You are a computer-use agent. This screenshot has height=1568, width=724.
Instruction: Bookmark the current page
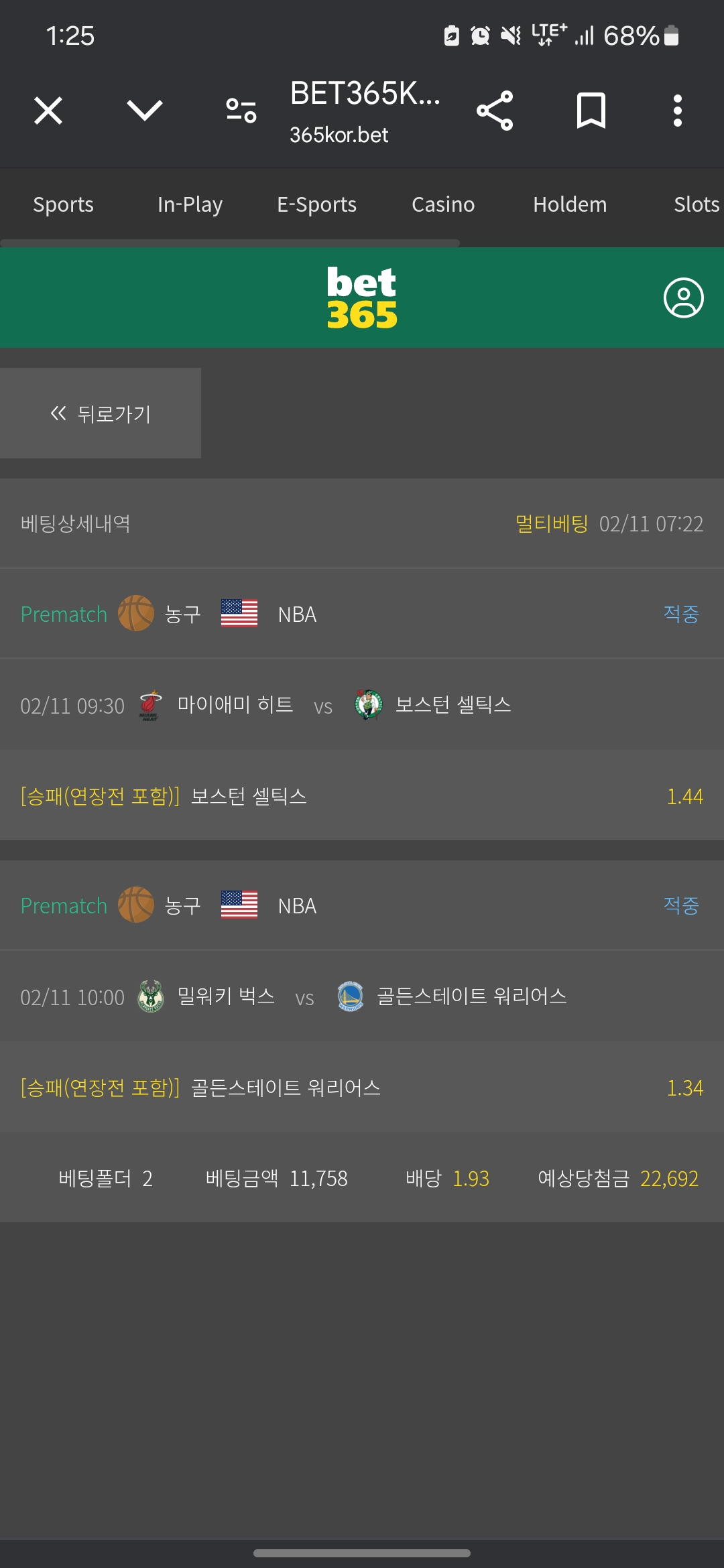click(x=591, y=111)
